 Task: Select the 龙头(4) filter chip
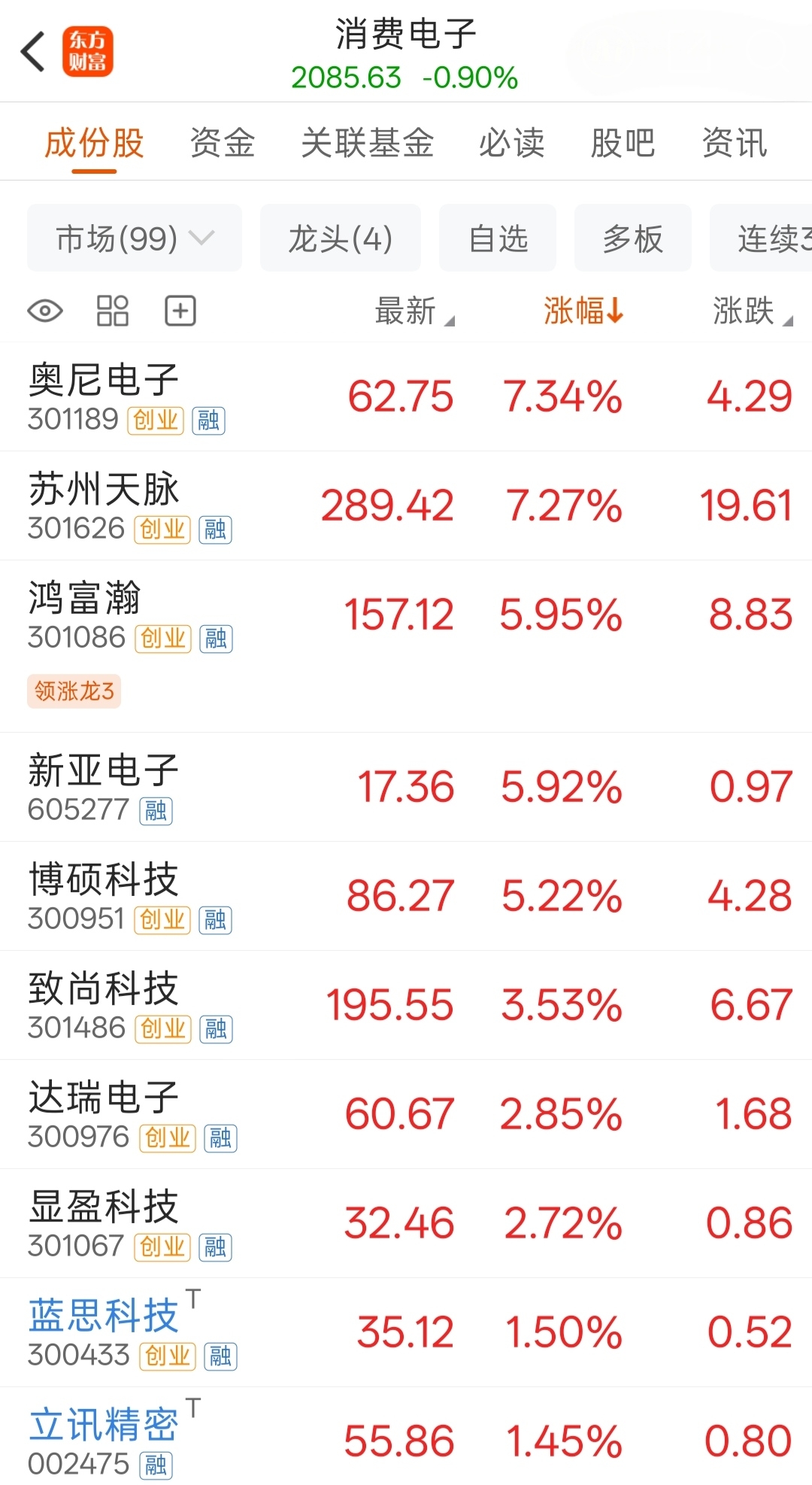click(x=341, y=238)
